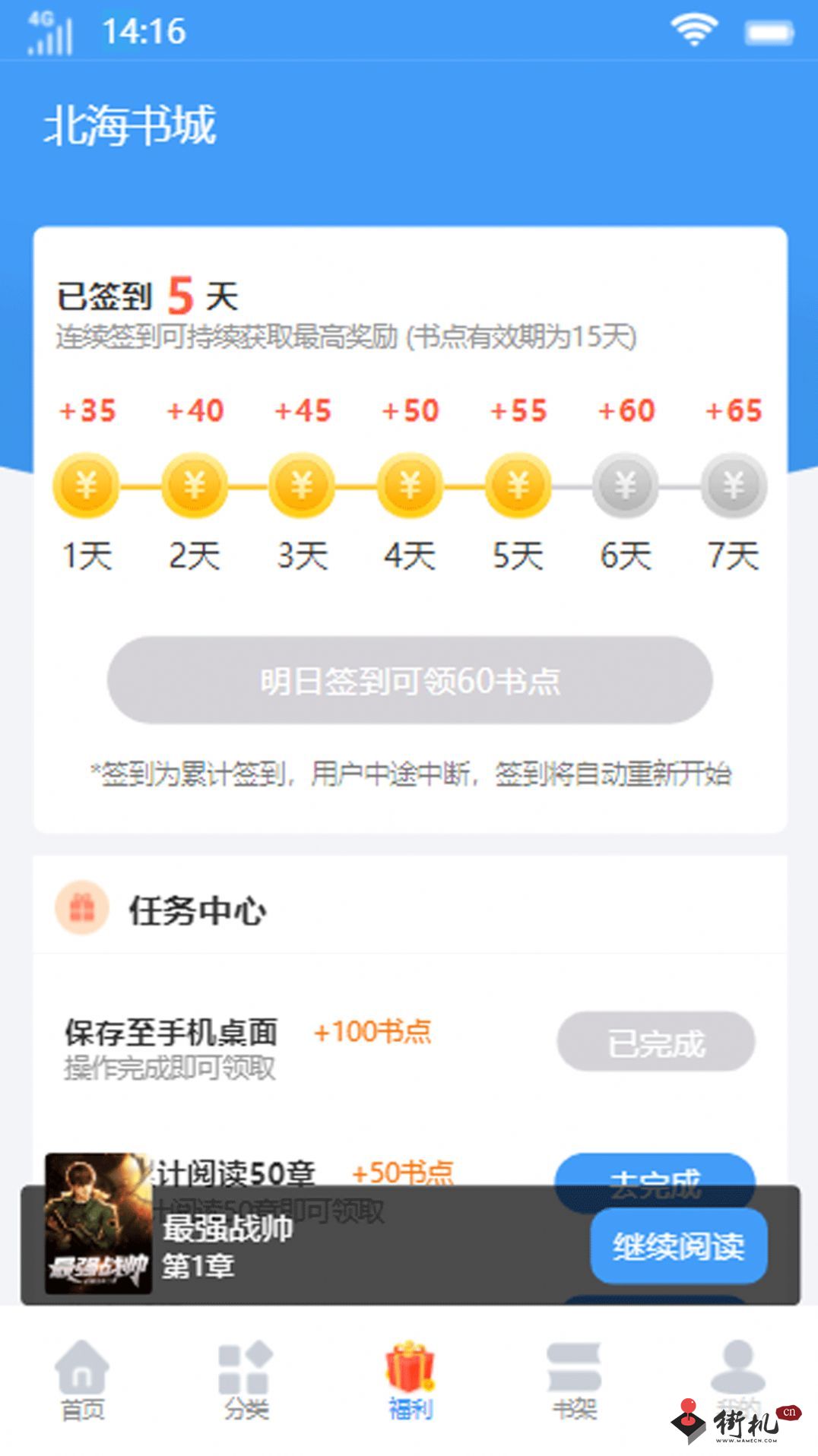The image size is (818, 1456).
Task: Go to the 书架 bookshelf tab
Action: [x=574, y=1380]
